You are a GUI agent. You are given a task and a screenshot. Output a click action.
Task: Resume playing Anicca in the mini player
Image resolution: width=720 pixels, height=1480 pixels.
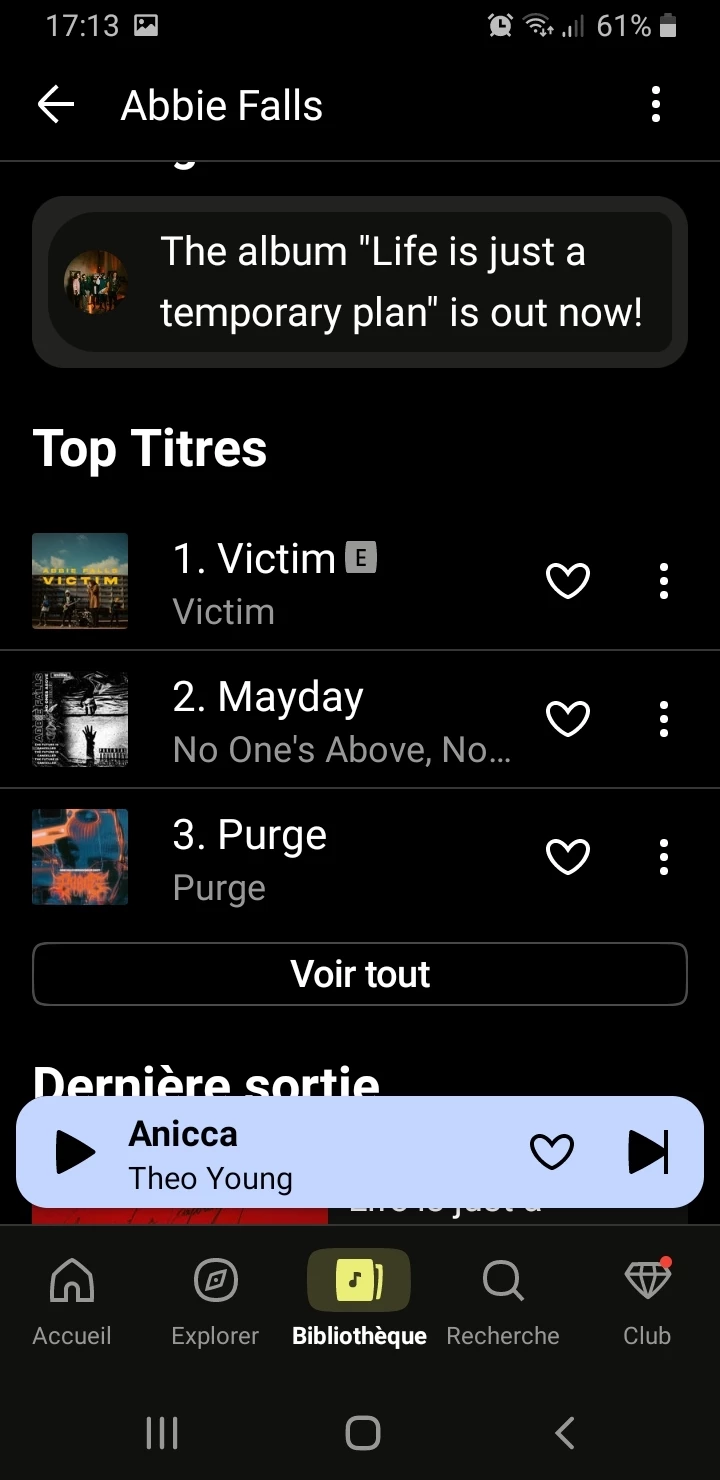[75, 1153]
